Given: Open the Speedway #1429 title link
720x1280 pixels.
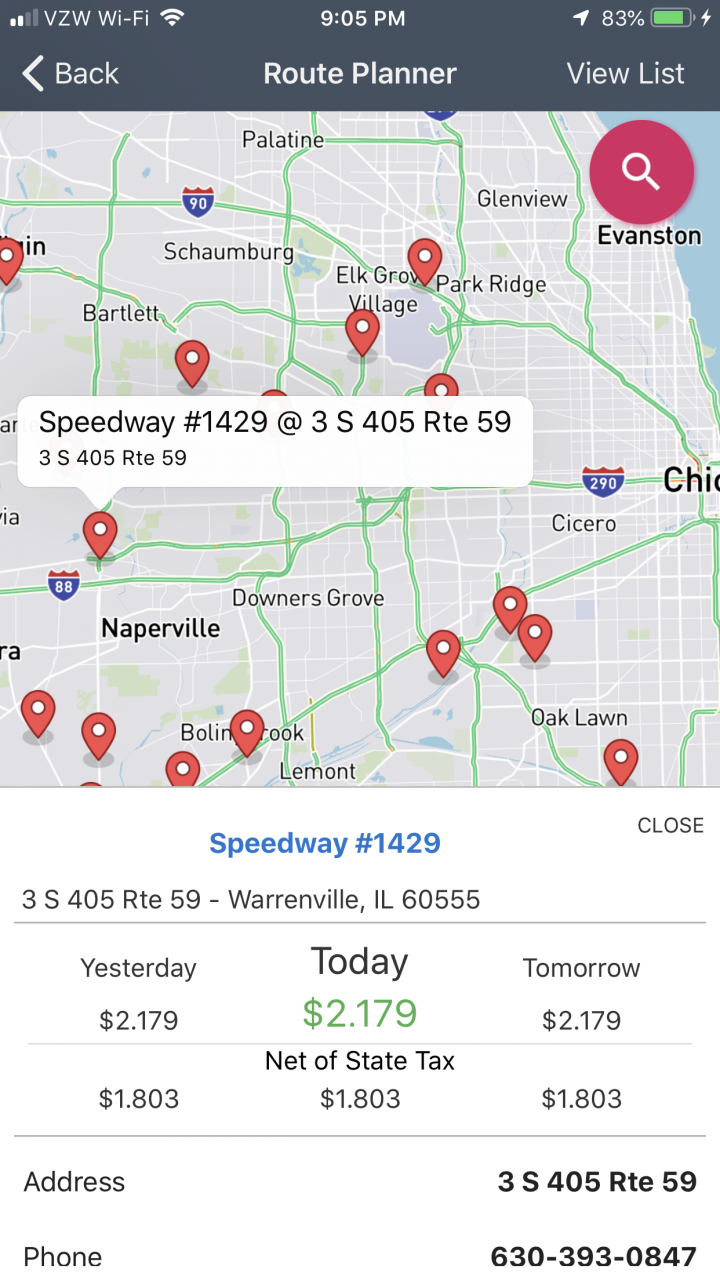Looking at the screenshot, I should pyautogui.click(x=324, y=843).
